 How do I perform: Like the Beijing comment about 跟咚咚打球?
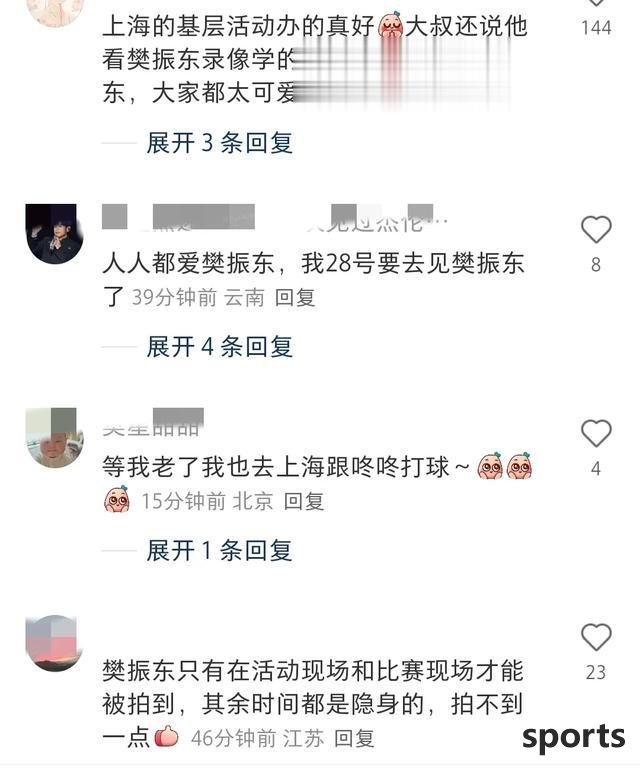point(596,433)
